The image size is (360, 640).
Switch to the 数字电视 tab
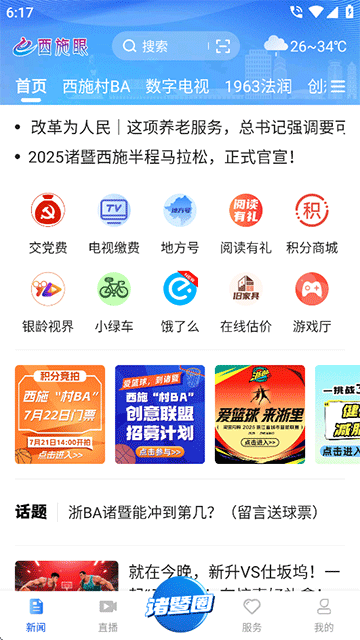pos(177,87)
